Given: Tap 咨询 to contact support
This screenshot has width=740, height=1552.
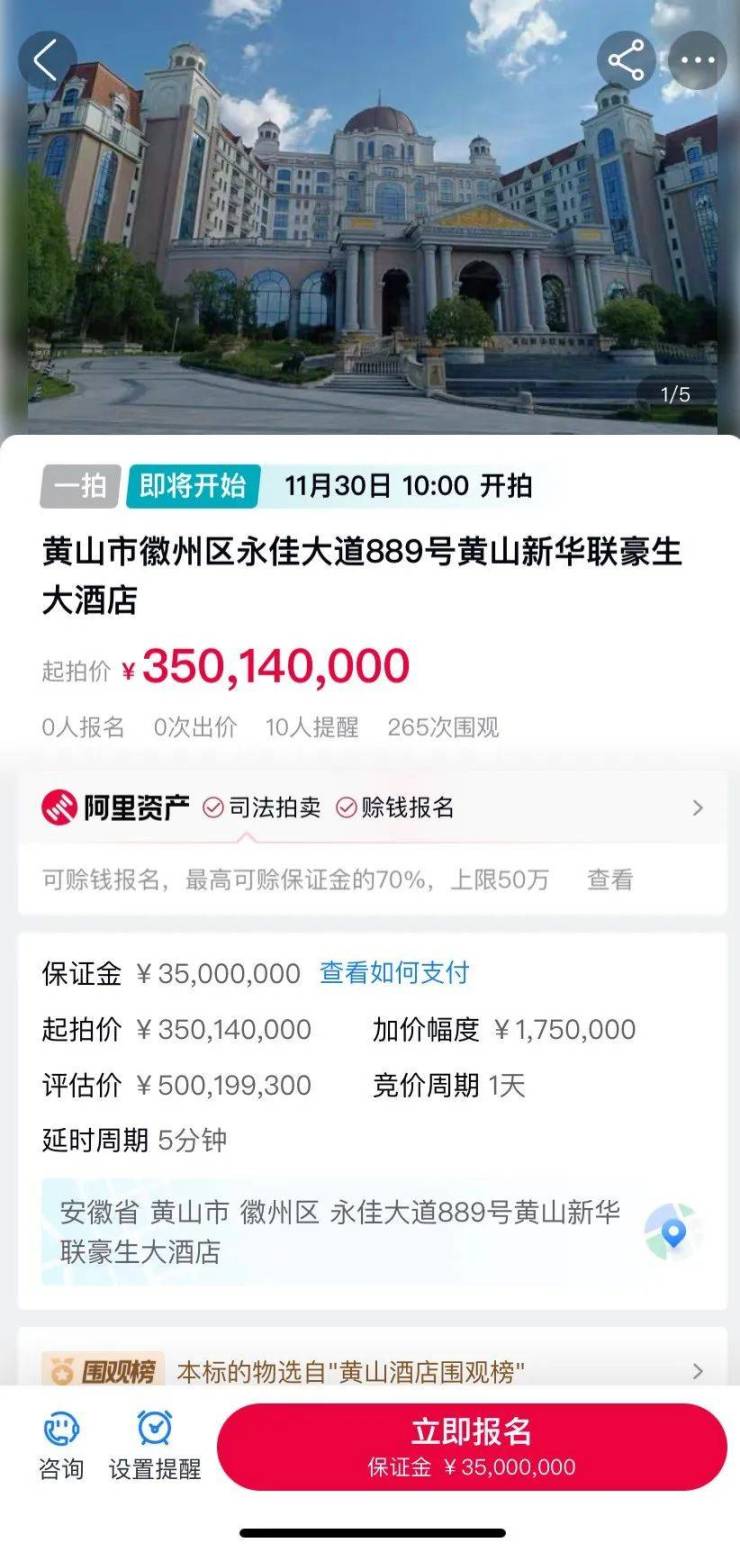Looking at the screenshot, I should click(x=61, y=1446).
